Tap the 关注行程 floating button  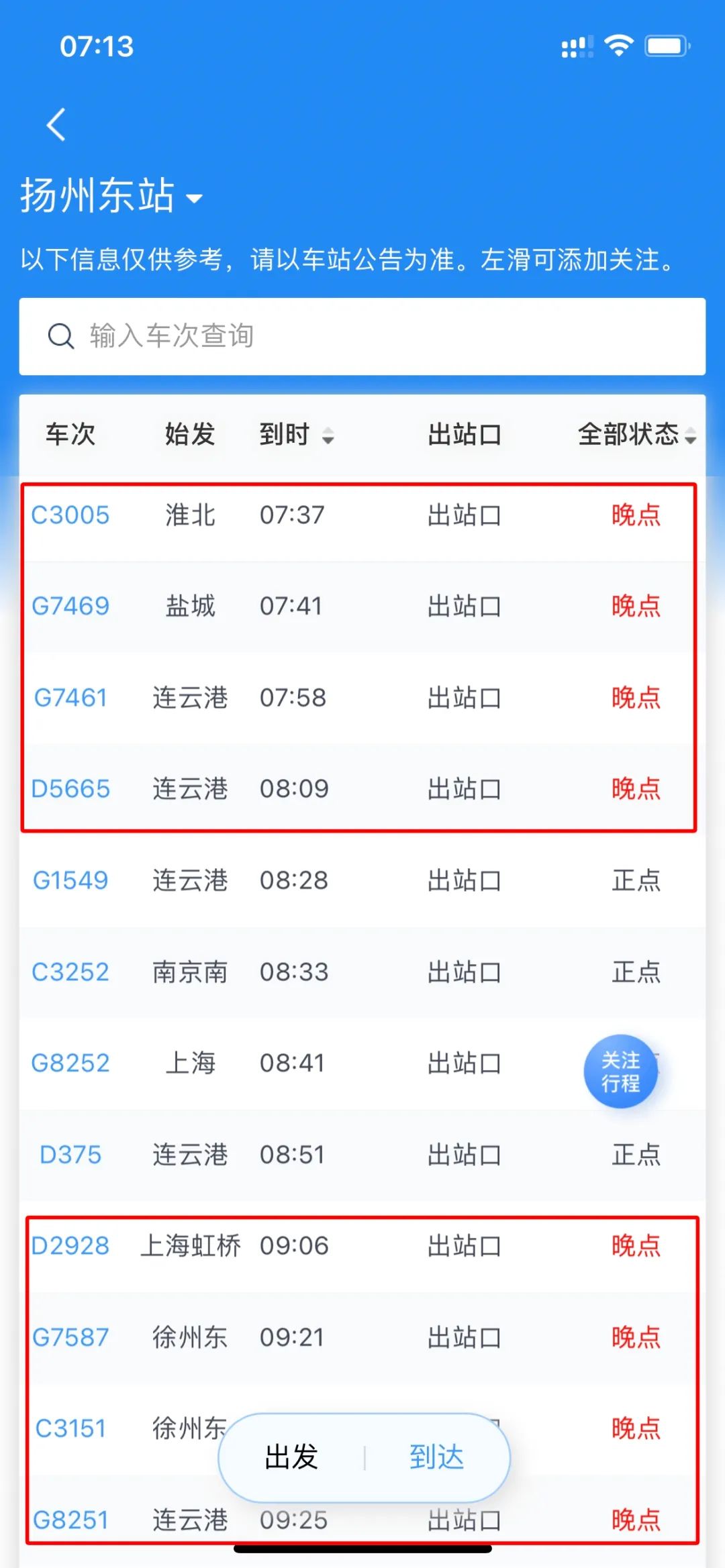pos(621,1072)
